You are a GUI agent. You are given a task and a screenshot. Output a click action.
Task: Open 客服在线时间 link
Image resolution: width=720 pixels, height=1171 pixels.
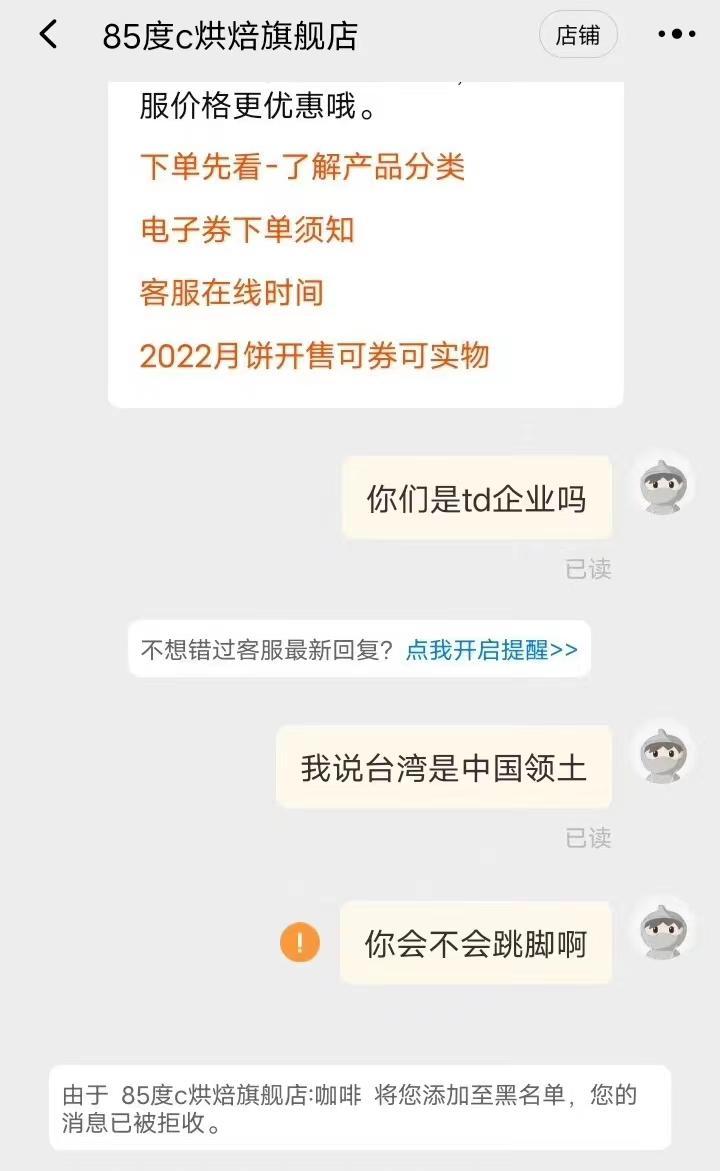click(x=231, y=292)
